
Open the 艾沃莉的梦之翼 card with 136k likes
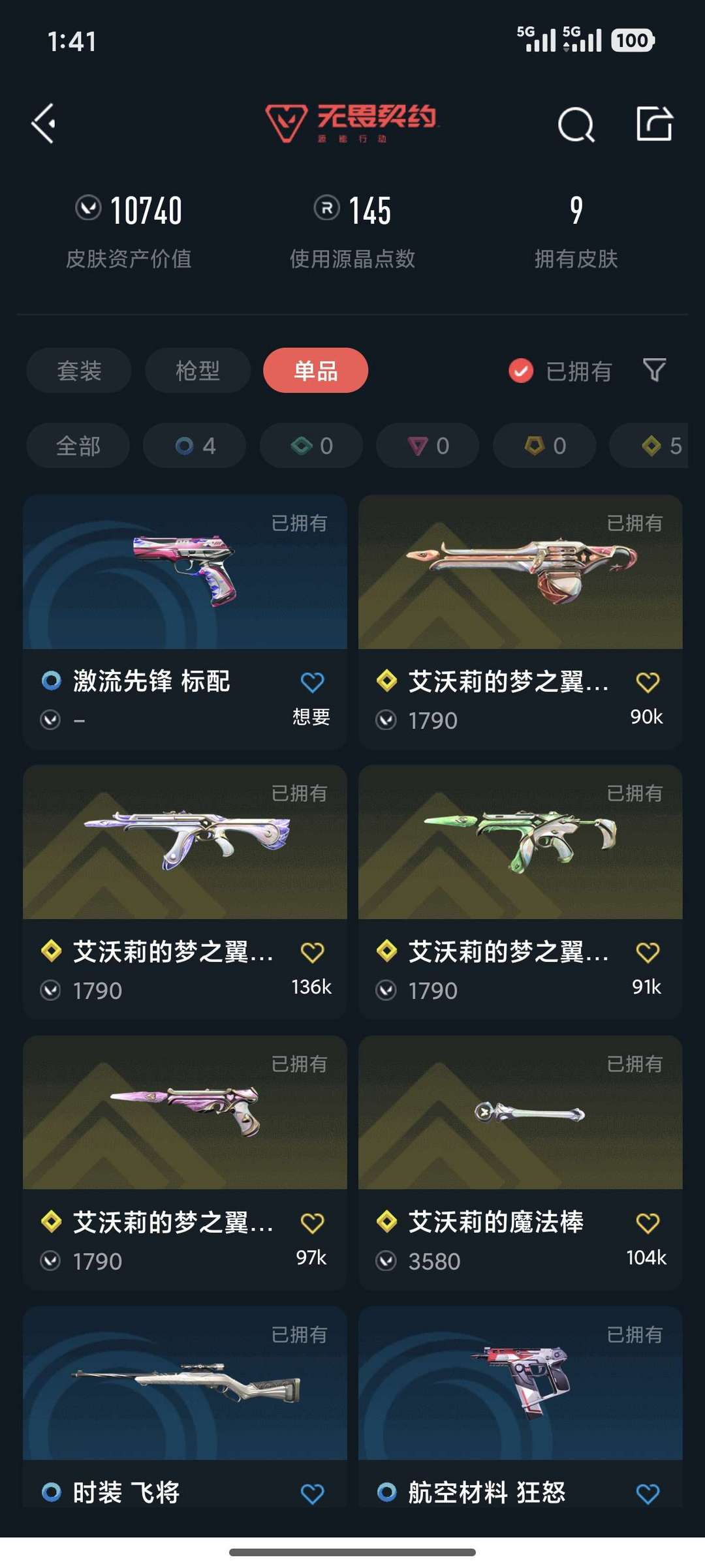point(185,892)
